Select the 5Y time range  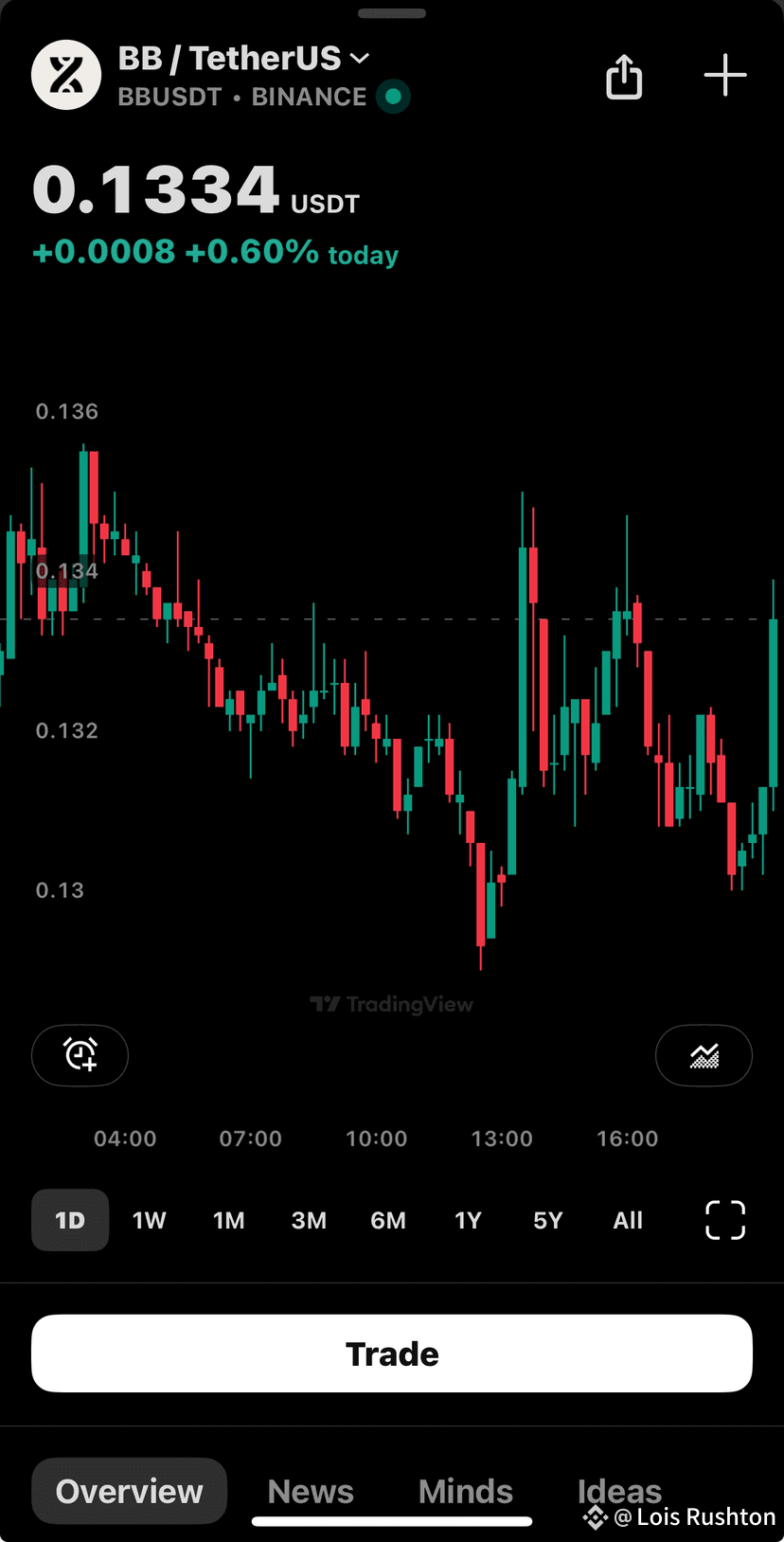[x=547, y=1220]
